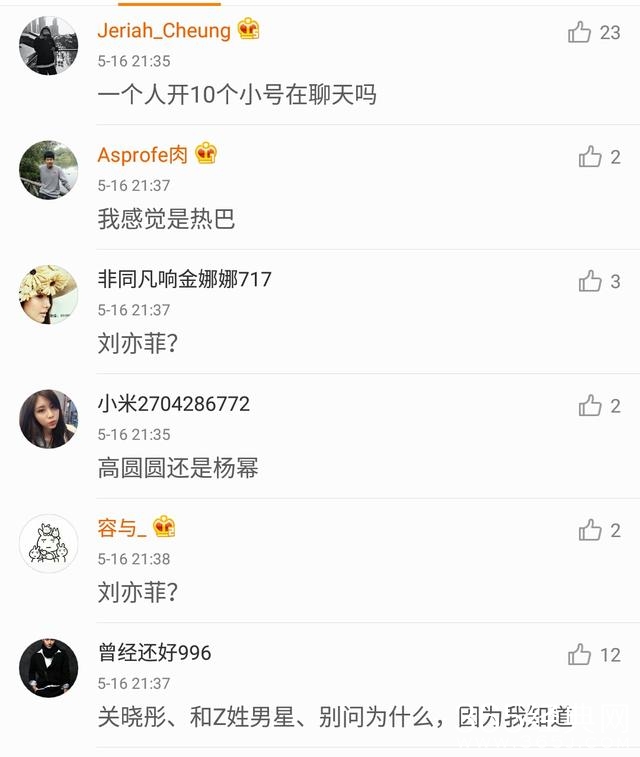Open 非同凡响金娜娜717's avatar

click(x=48, y=294)
